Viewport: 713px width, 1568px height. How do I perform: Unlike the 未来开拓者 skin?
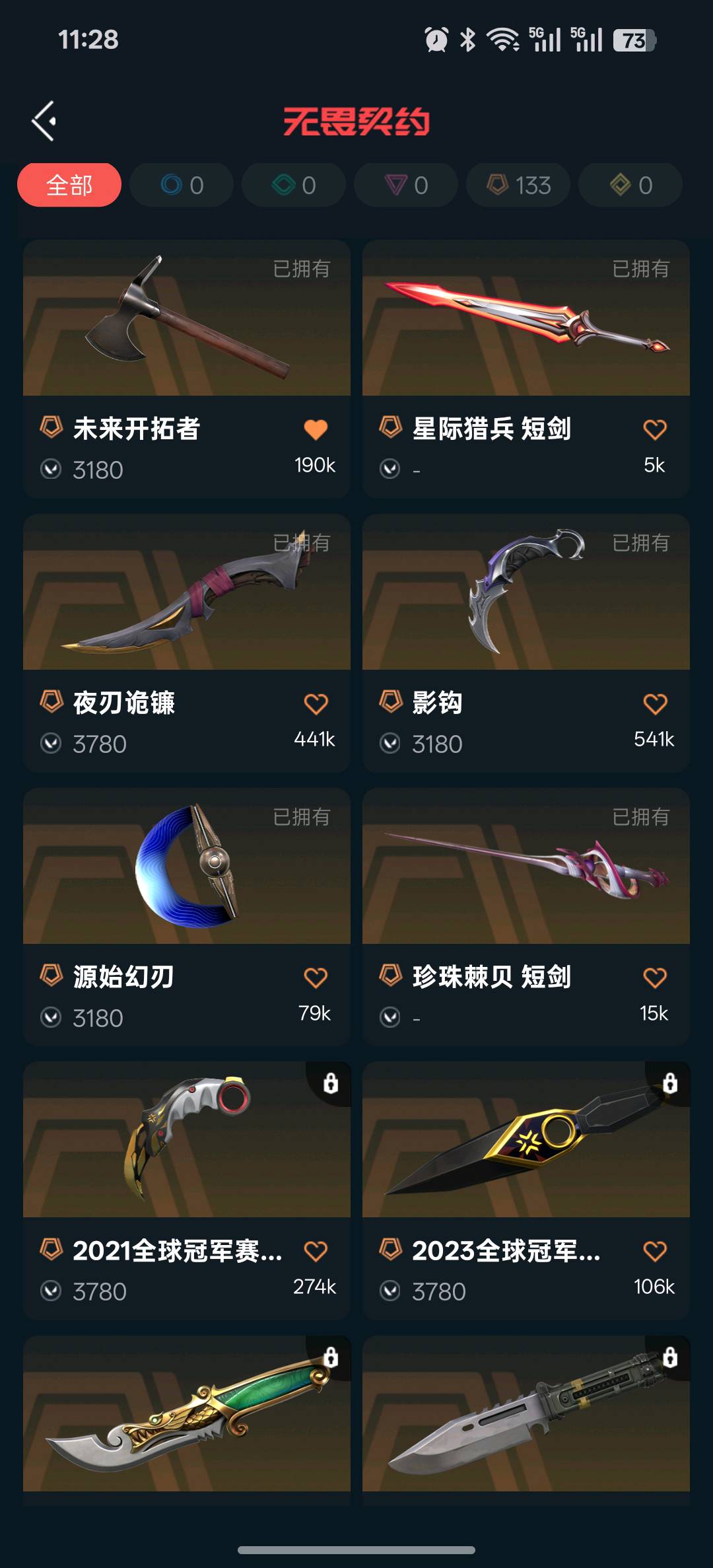(316, 430)
